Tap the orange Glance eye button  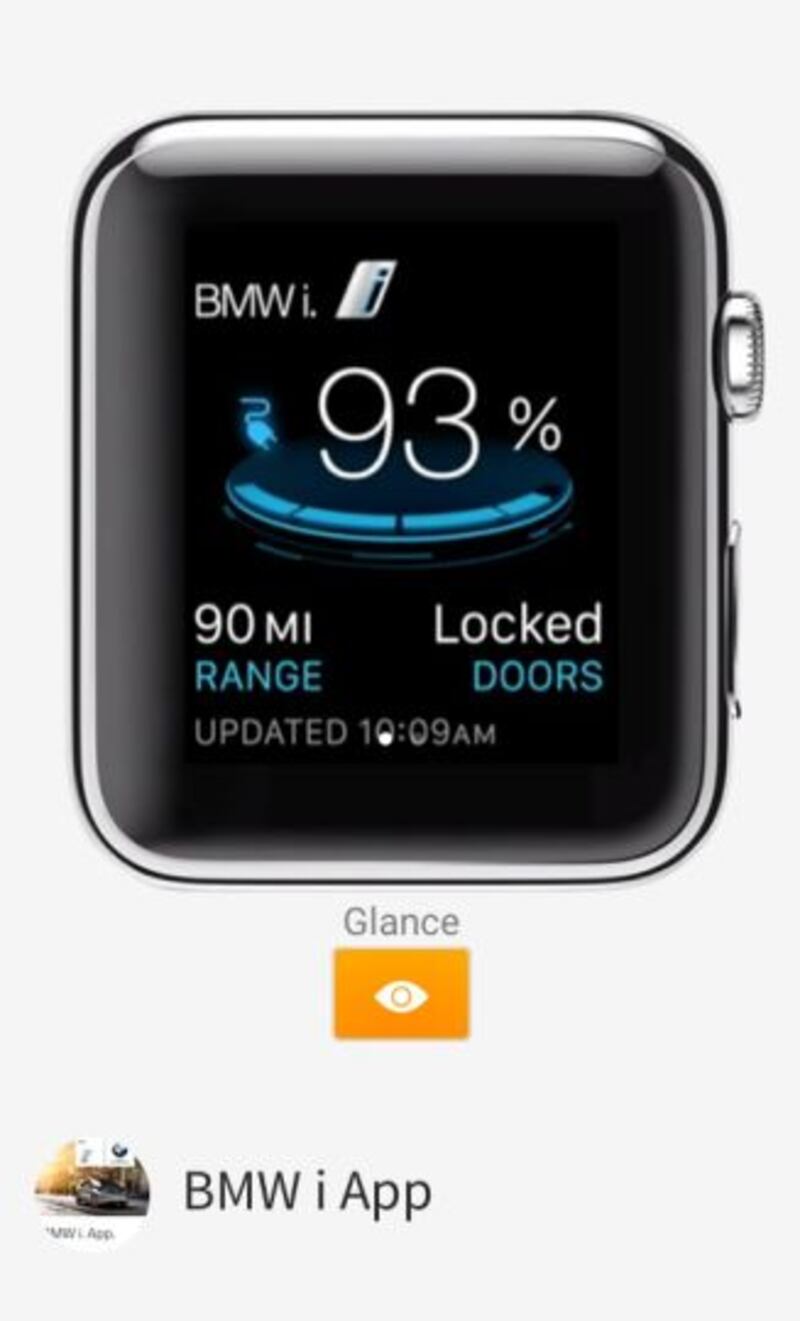[401, 994]
